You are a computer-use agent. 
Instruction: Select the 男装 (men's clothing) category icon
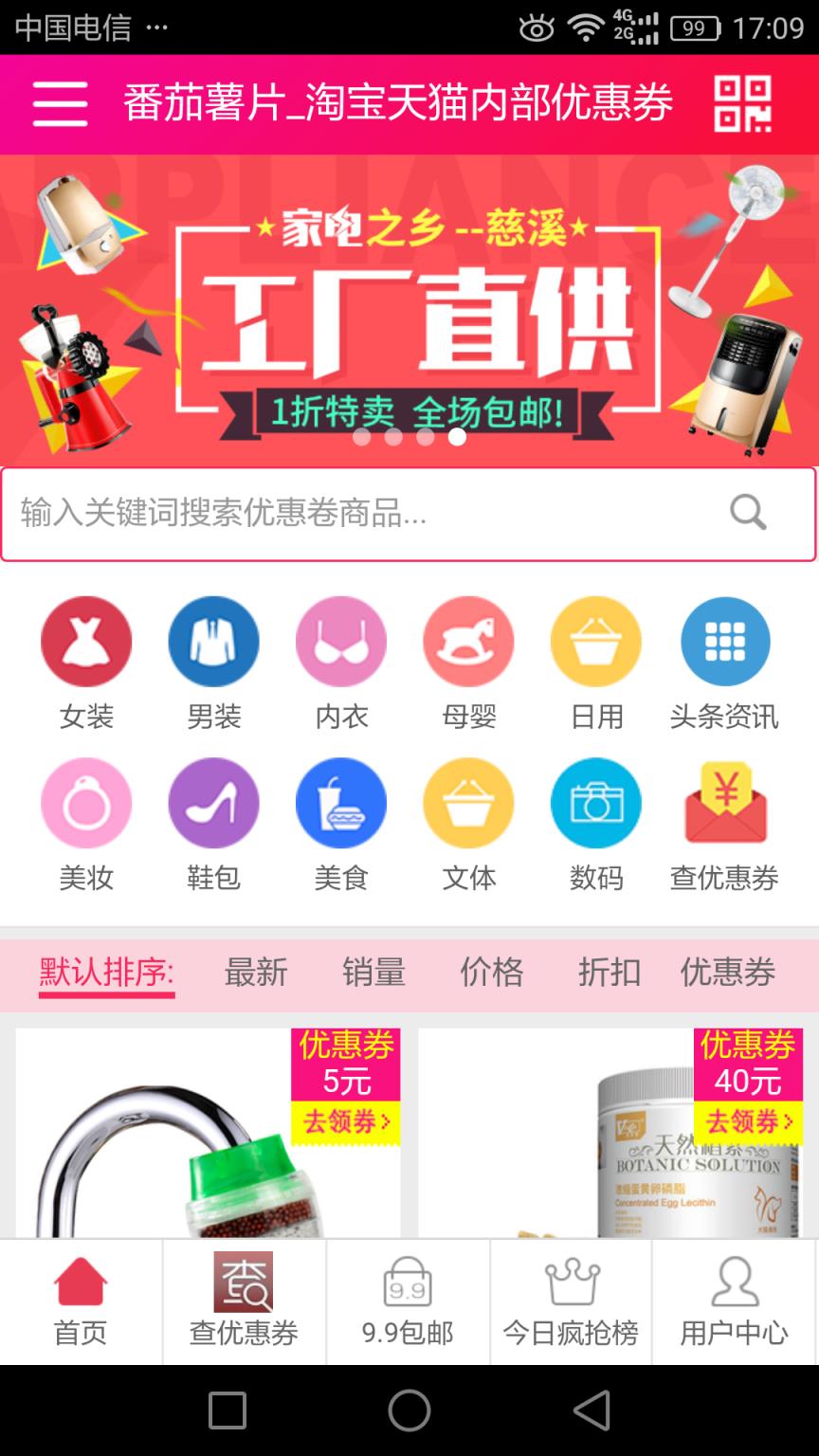click(x=213, y=641)
